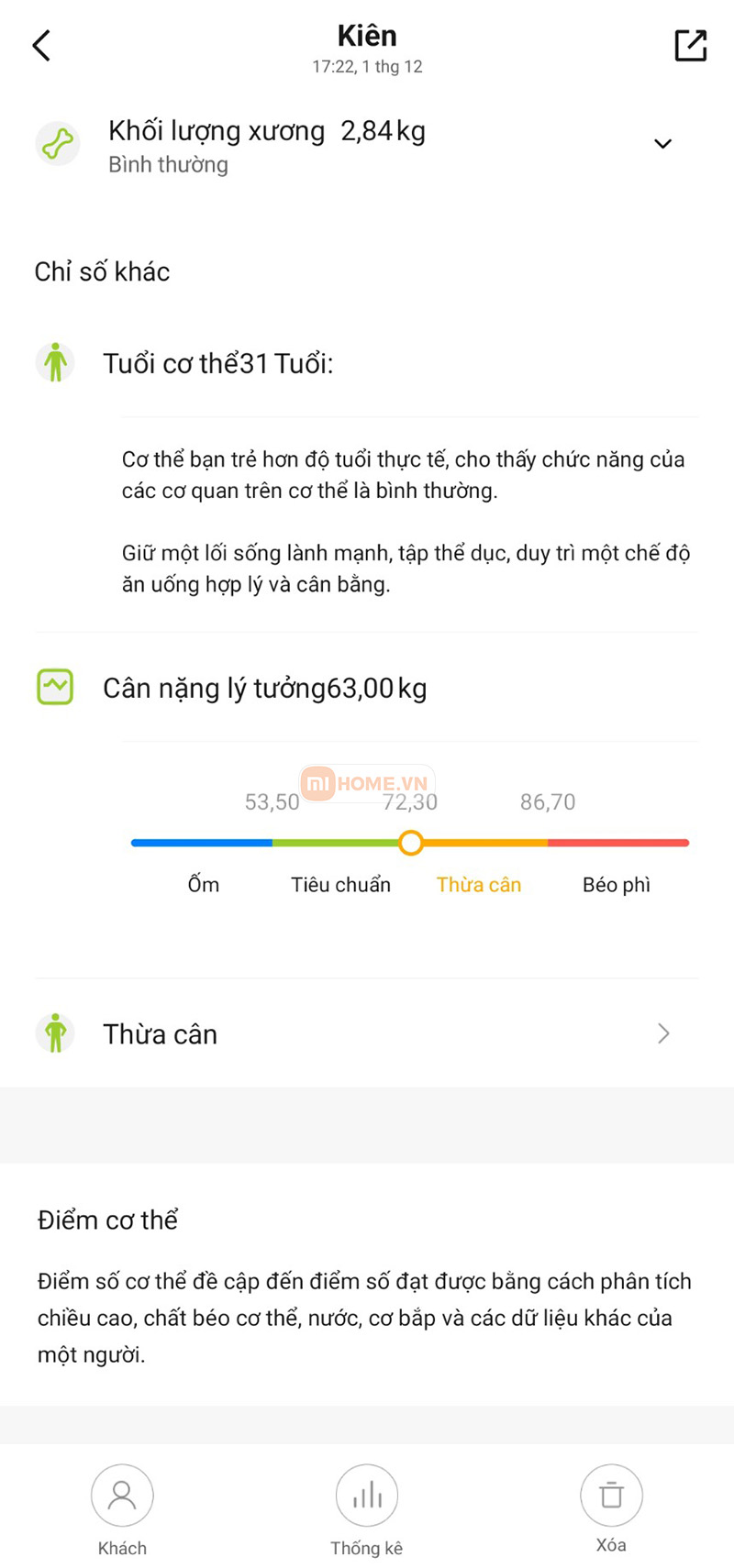Click the body age person icon
734x1568 pixels.
56,362
